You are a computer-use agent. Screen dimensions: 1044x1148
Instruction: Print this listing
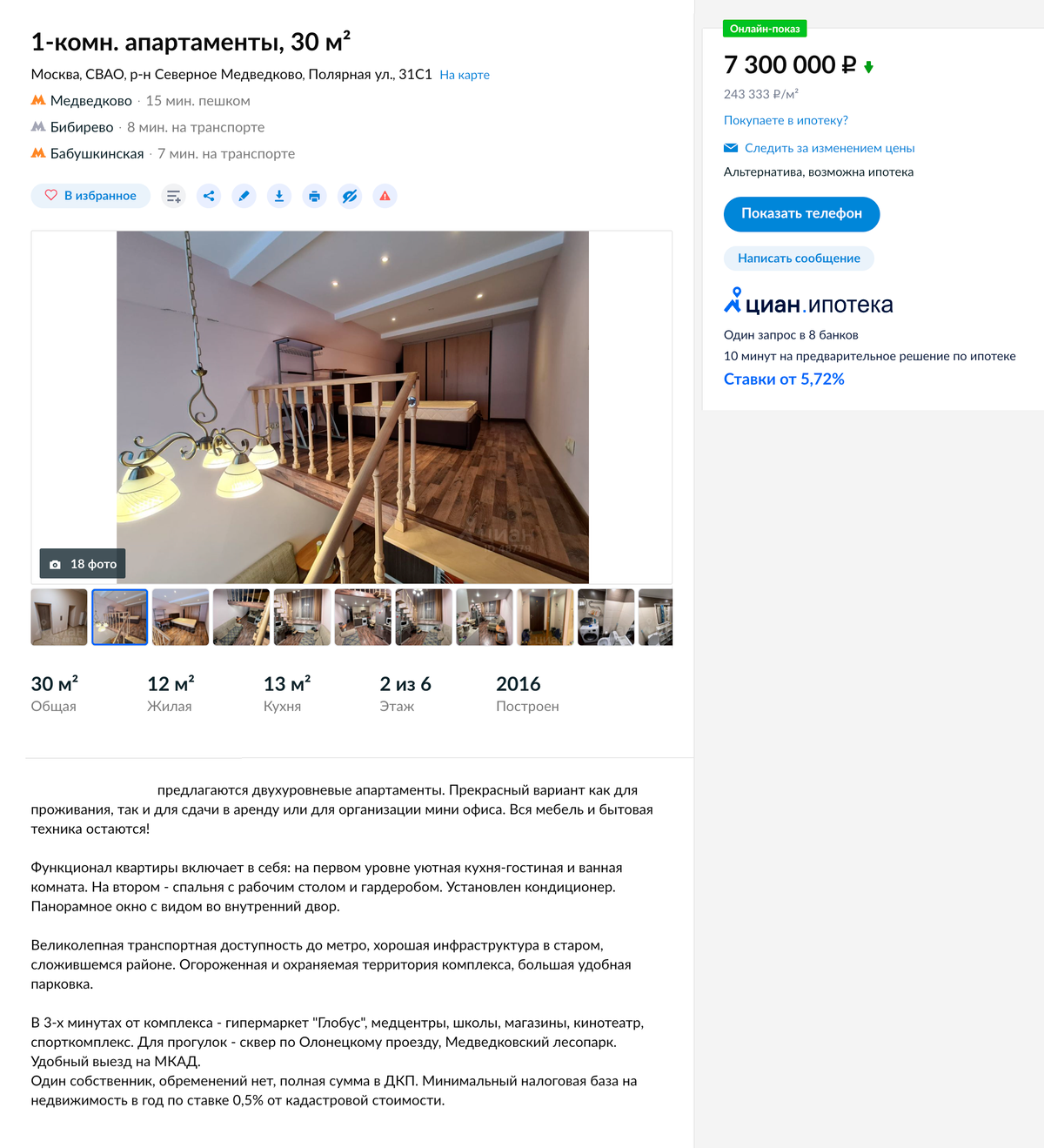pos(314,196)
